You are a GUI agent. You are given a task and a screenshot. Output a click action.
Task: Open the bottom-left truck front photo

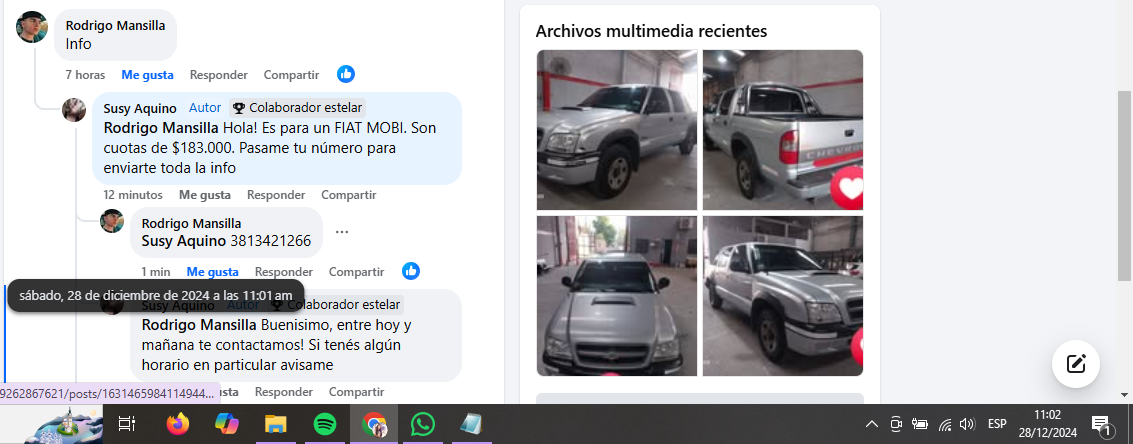(616, 296)
